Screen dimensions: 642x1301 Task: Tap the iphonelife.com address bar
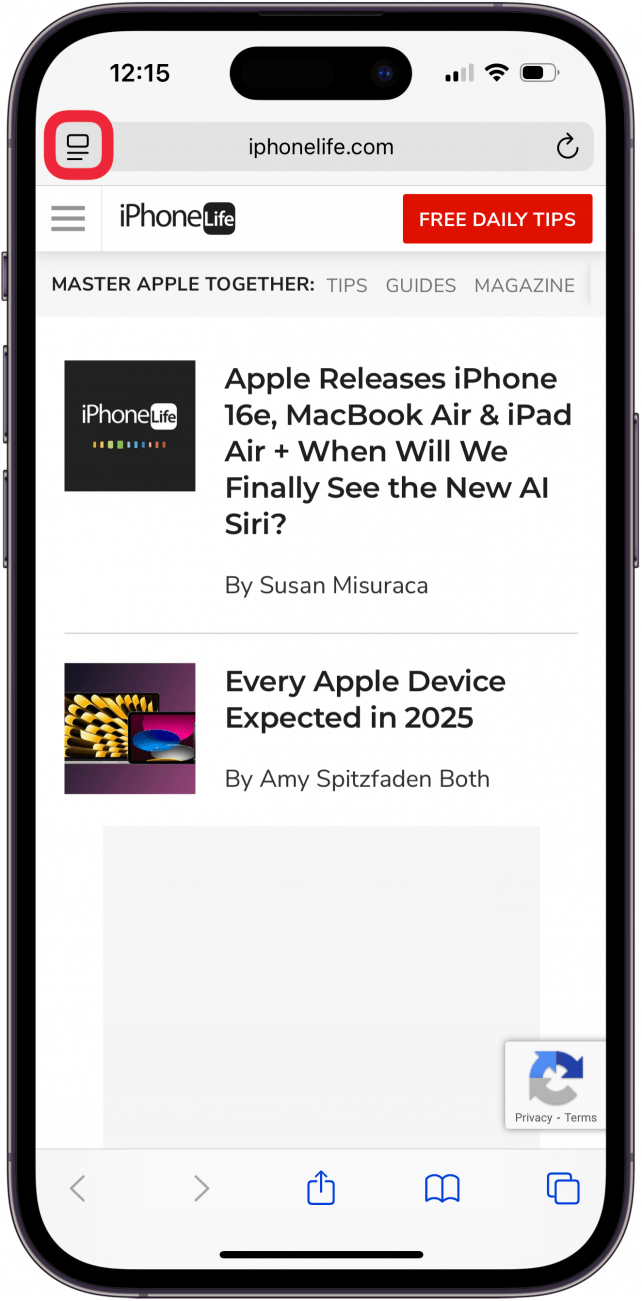coord(321,147)
